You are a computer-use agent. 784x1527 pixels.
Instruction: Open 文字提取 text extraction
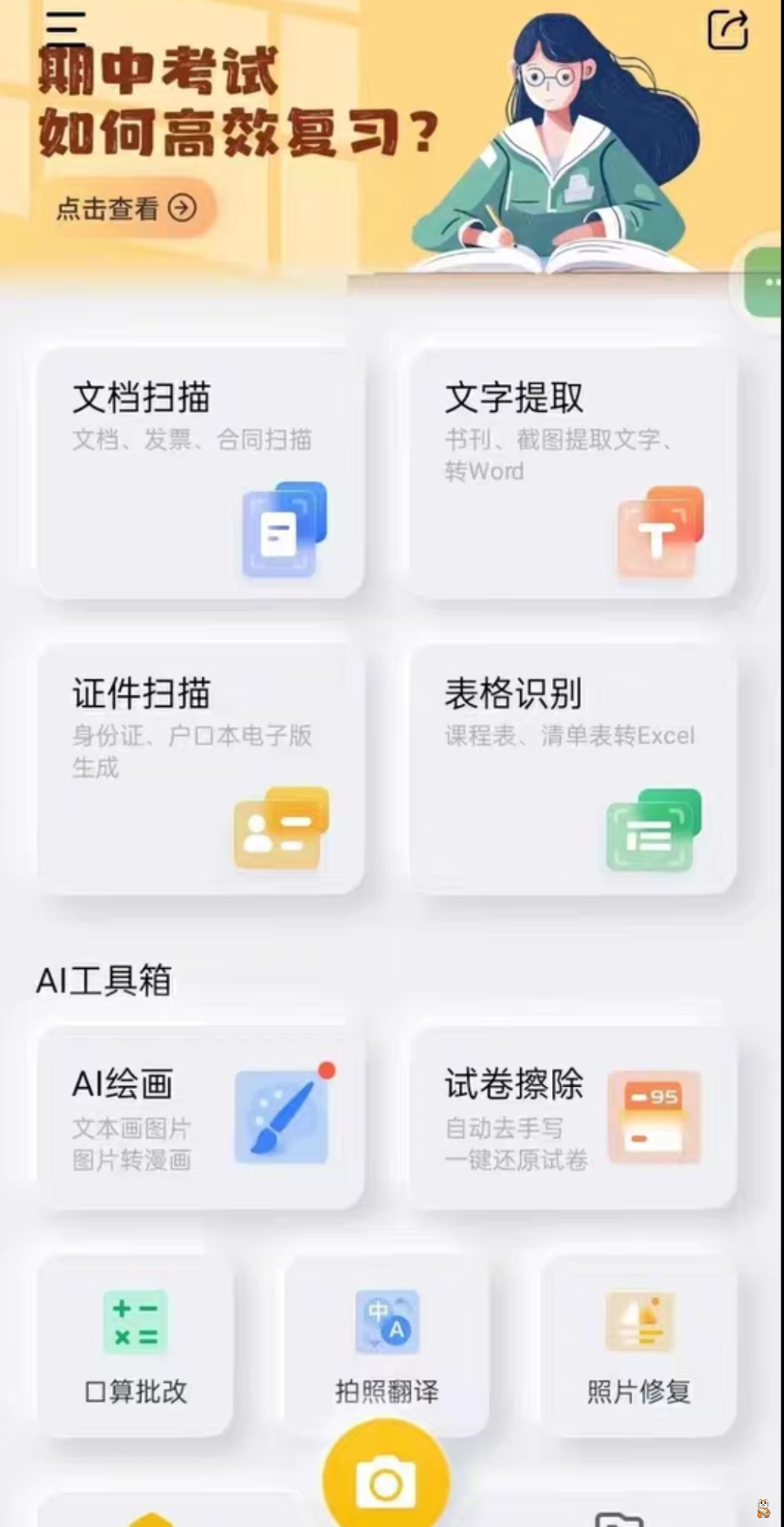(x=572, y=474)
